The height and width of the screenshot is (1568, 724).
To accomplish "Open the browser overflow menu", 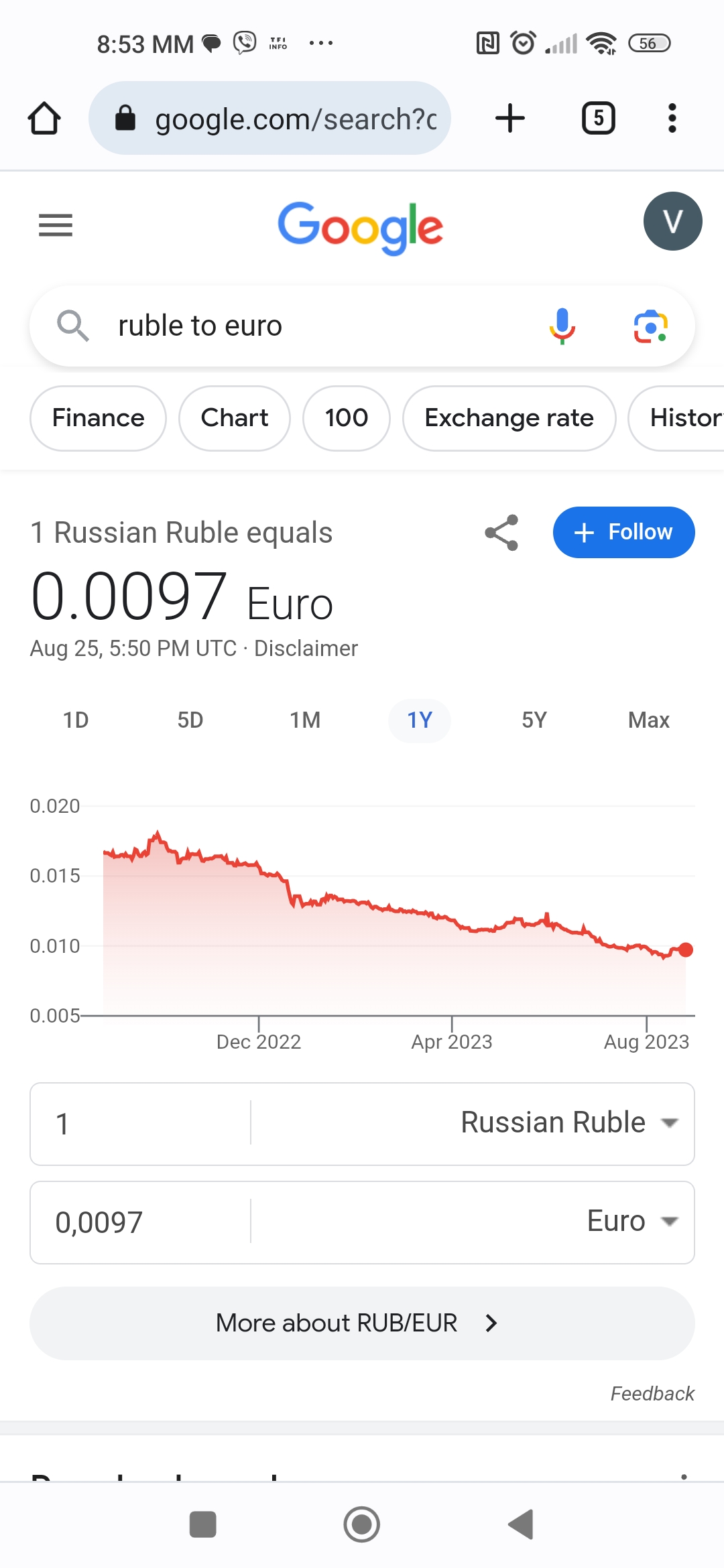I will point(672,119).
